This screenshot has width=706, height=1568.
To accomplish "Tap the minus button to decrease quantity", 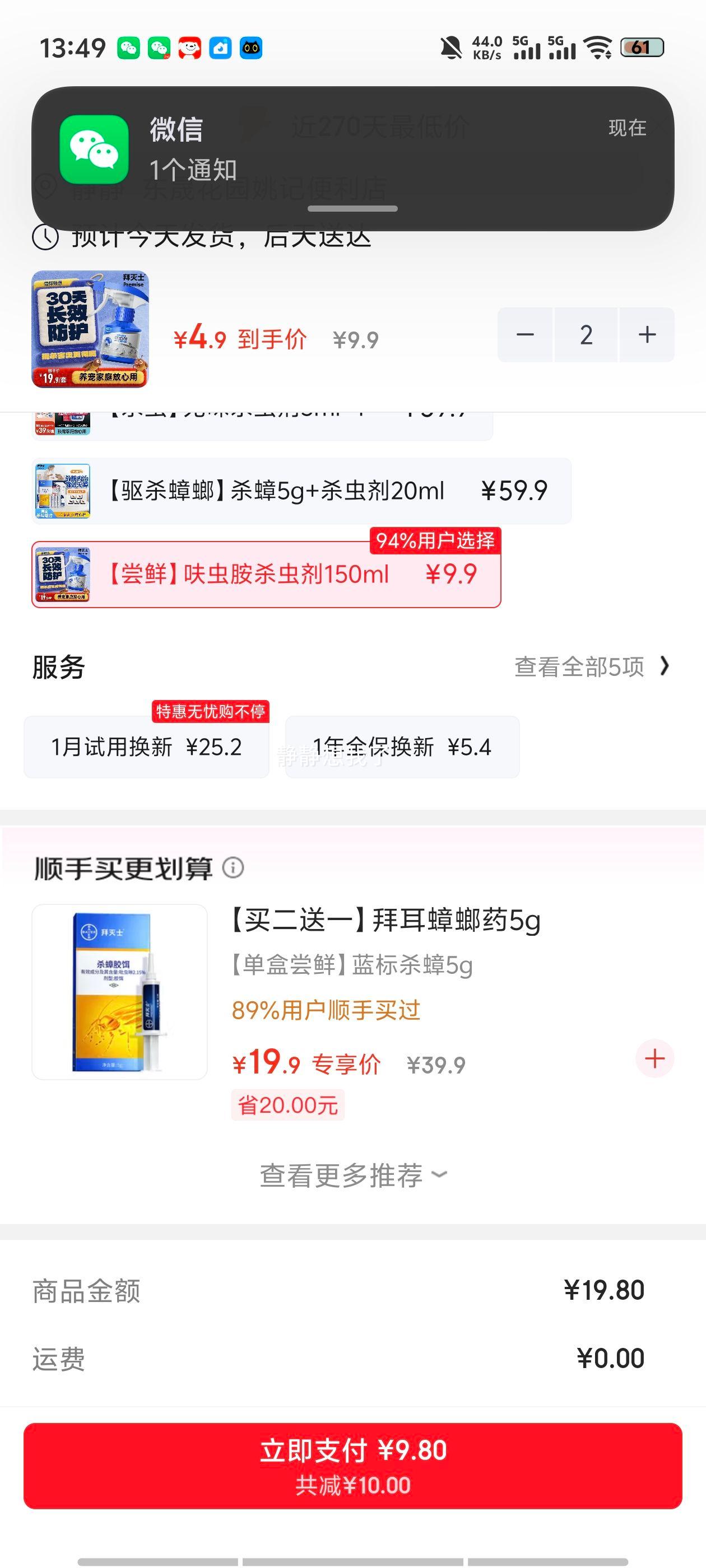I will click(525, 334).
